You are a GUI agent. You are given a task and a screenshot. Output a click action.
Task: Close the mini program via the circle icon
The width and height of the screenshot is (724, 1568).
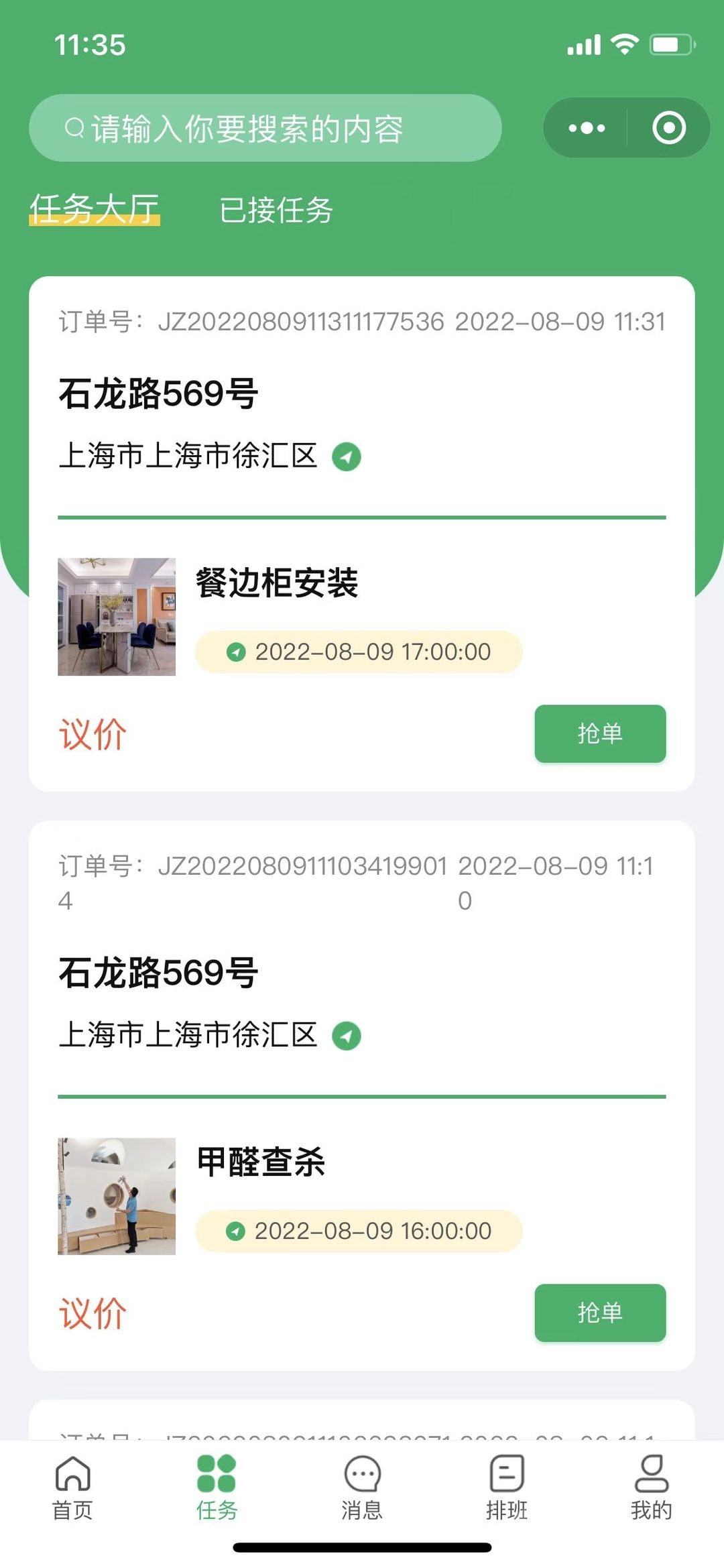[668, 128]
